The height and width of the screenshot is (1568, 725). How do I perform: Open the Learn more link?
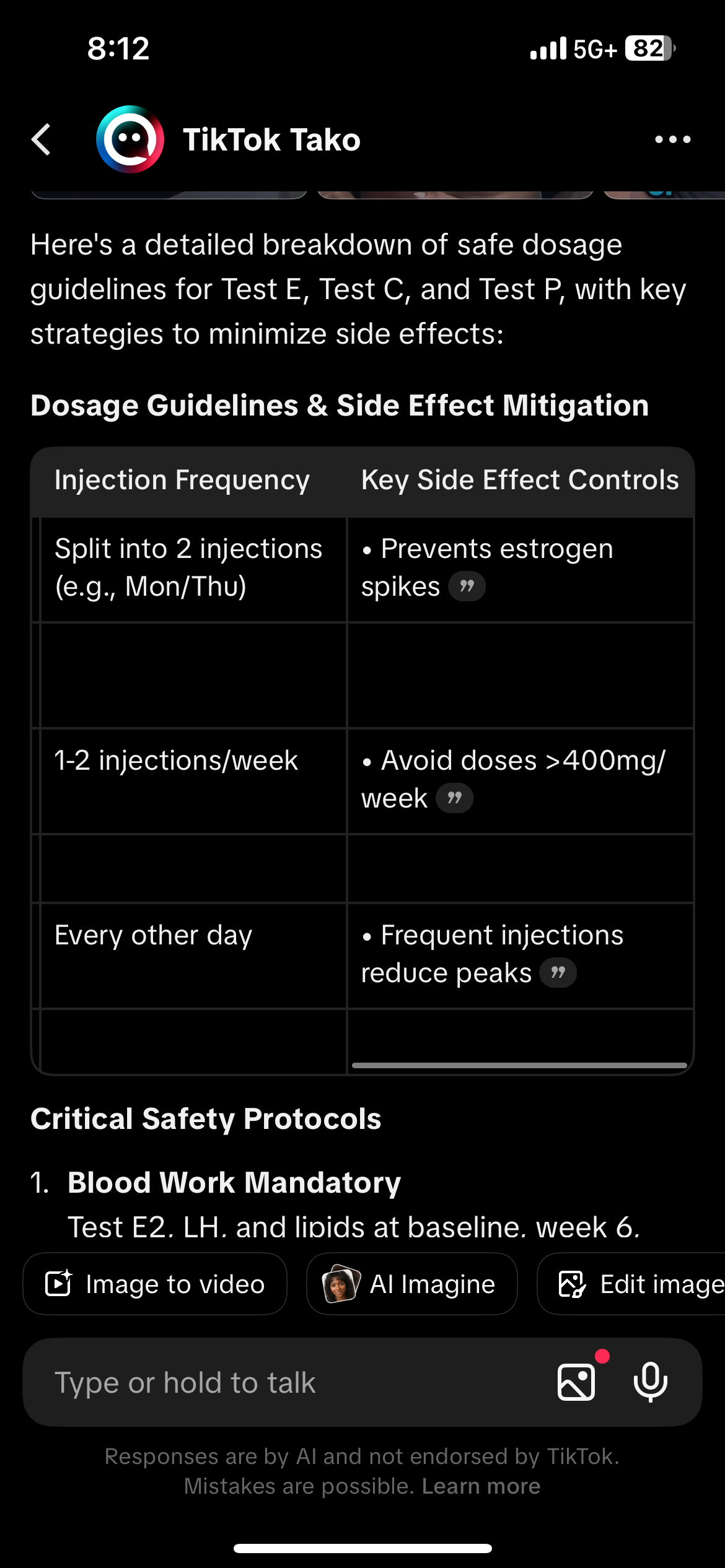click(481, 1486)
